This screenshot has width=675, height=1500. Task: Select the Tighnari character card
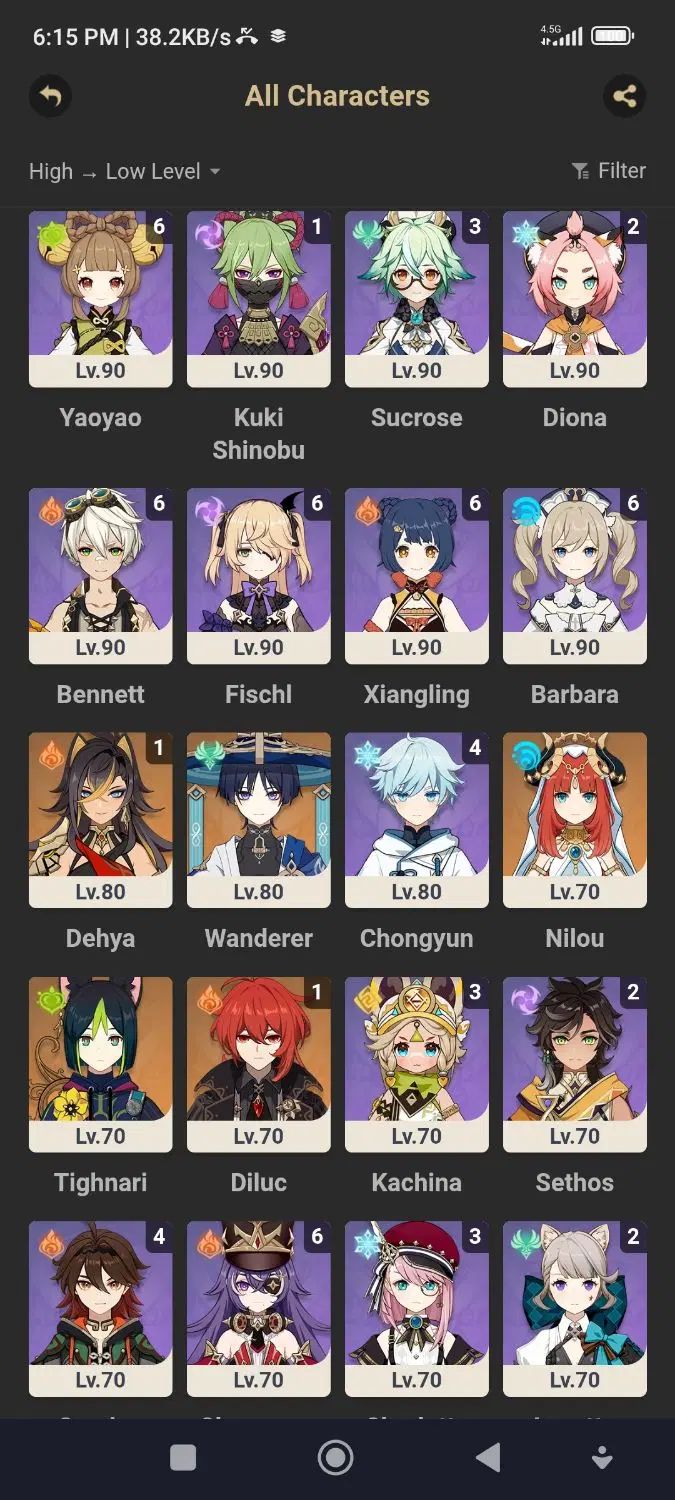coord(100,1064)
